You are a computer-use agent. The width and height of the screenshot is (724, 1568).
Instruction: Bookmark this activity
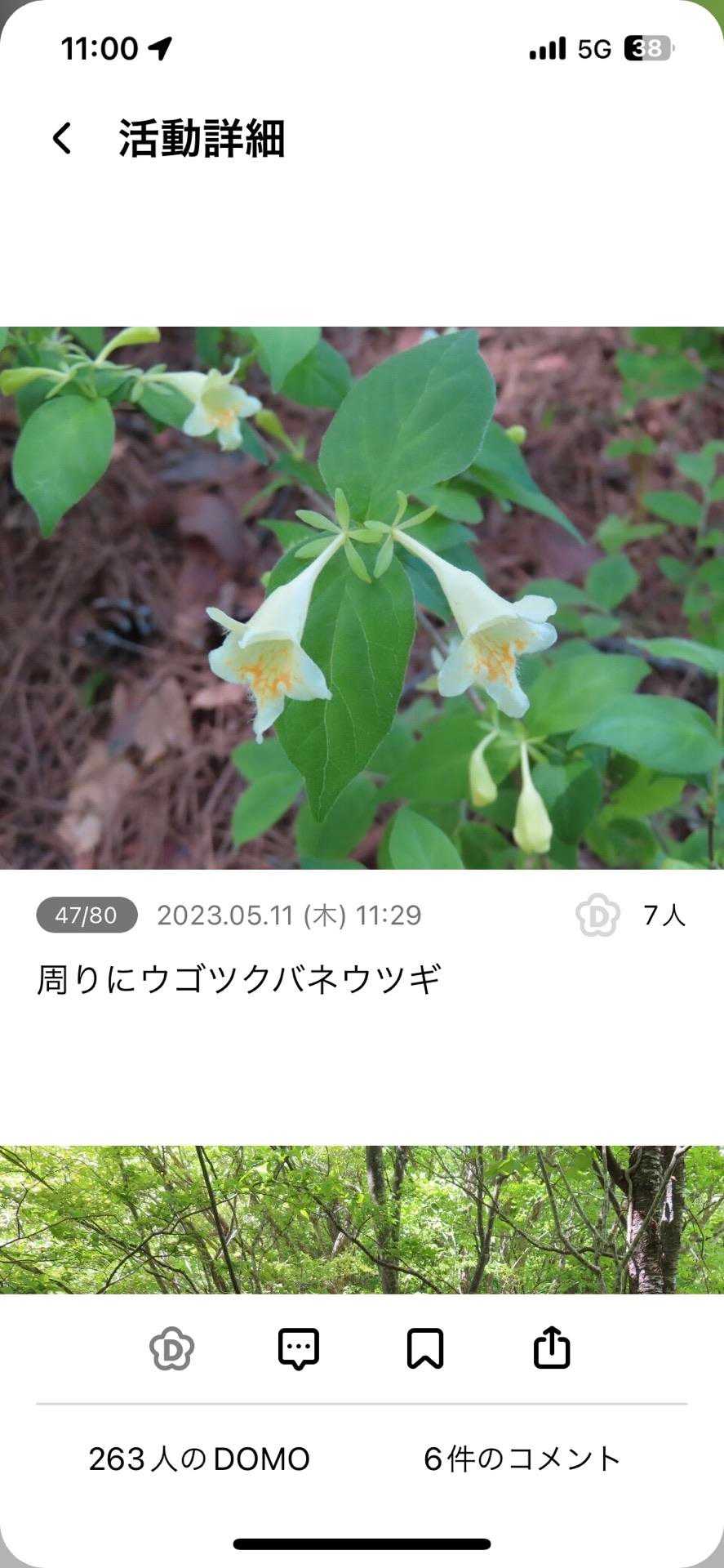pyautogui.click(x=425, y=1348)
